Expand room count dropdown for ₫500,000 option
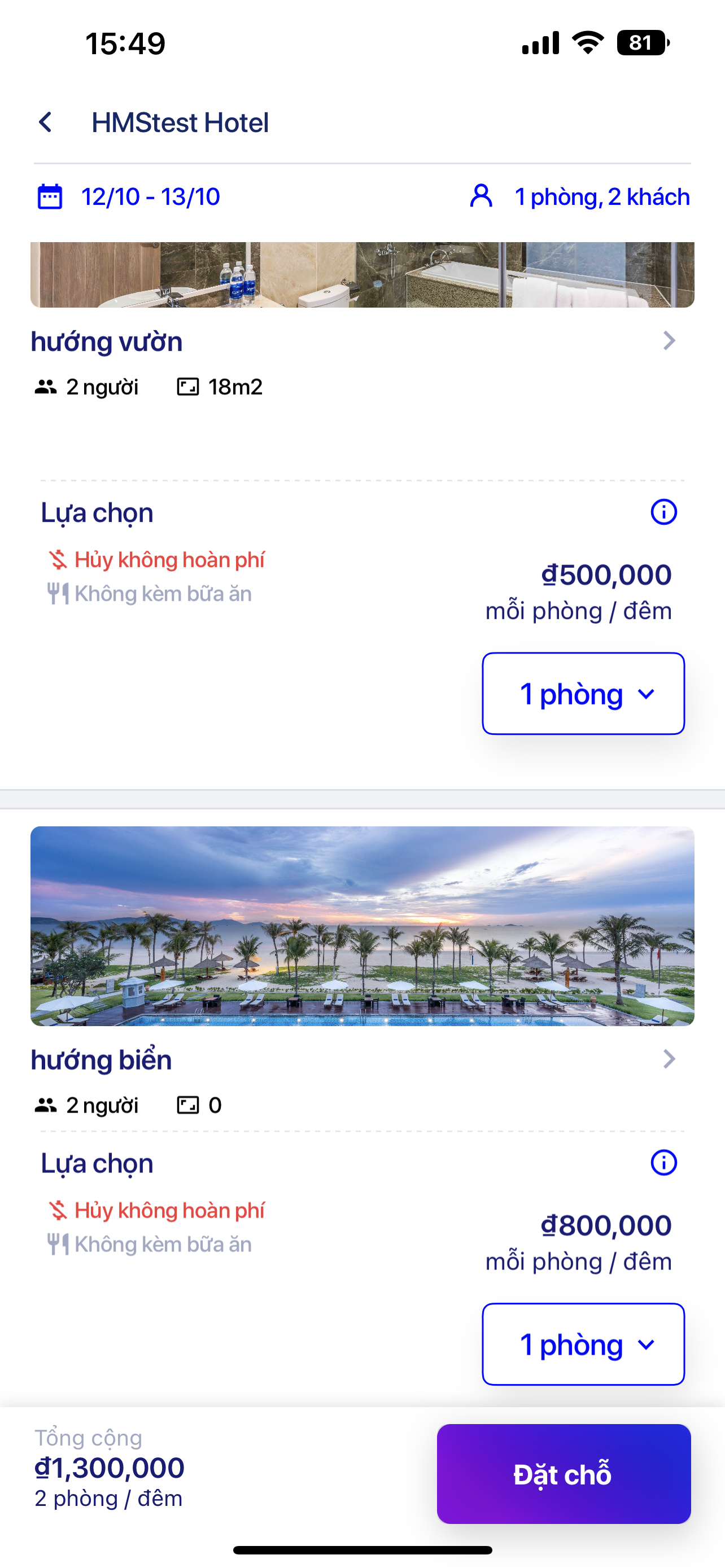725x1568 pixels. [583, 693]
